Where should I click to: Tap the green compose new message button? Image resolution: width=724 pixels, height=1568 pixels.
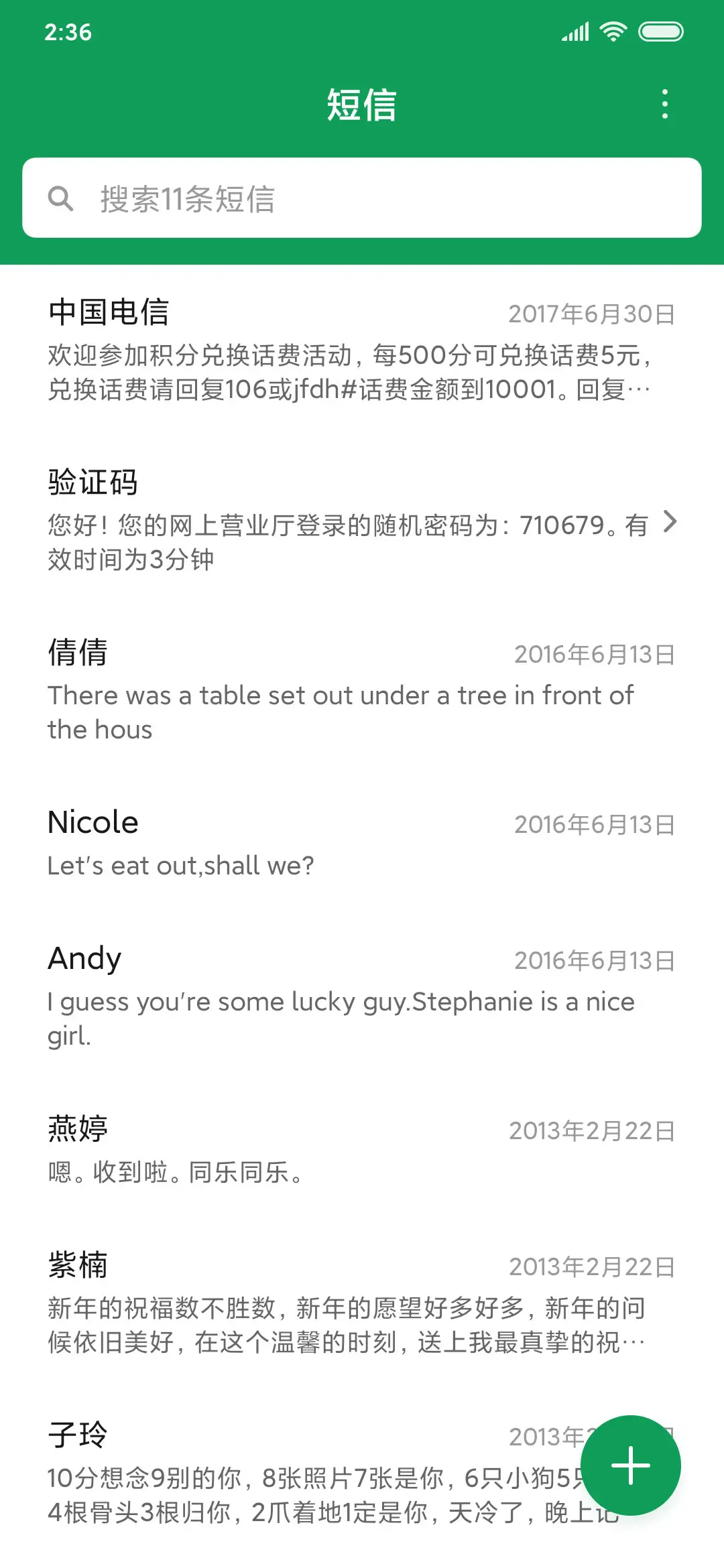pos(631,1465)
